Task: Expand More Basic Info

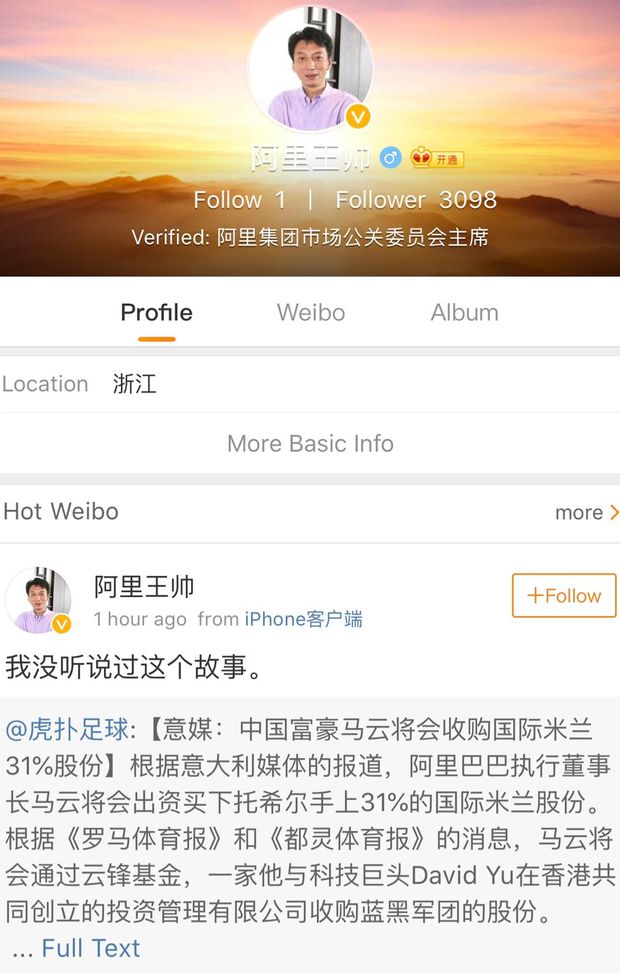Action: tap(310, 443)
